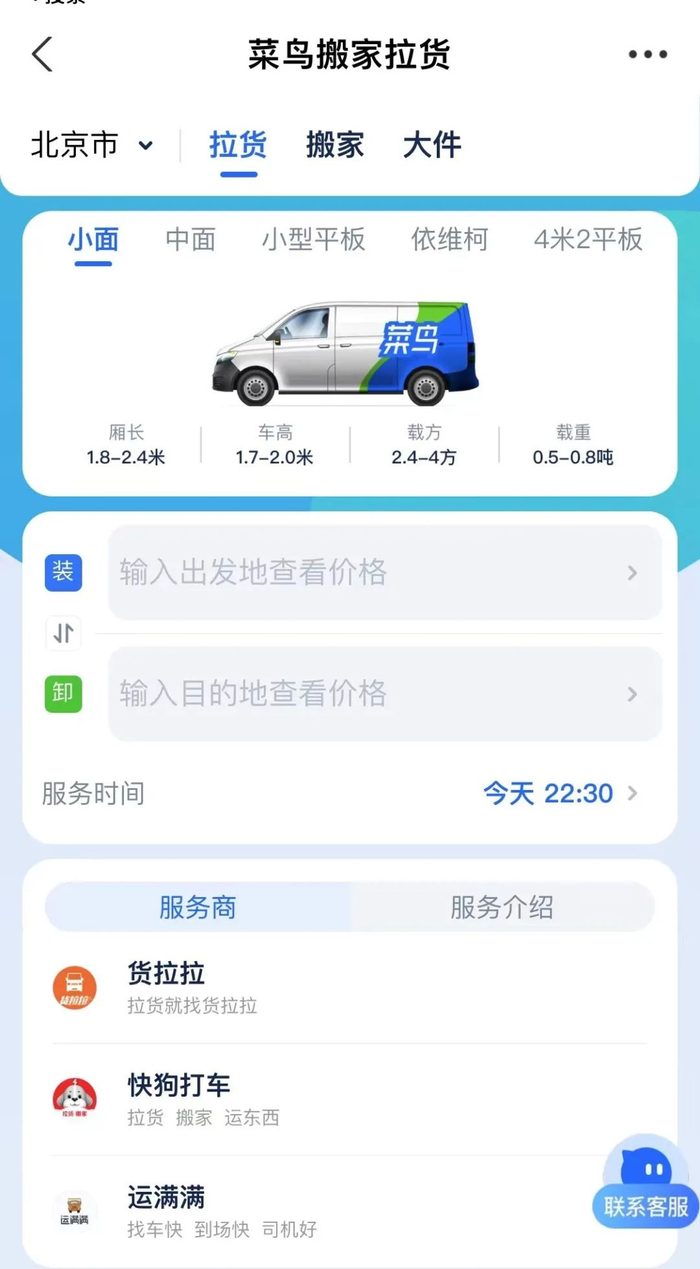Image resolution: width=700 pixels, height=1269 pixels.
Task: Swap loading and unloading addresses
Action: pyautogui.click(x=63, y=633)
